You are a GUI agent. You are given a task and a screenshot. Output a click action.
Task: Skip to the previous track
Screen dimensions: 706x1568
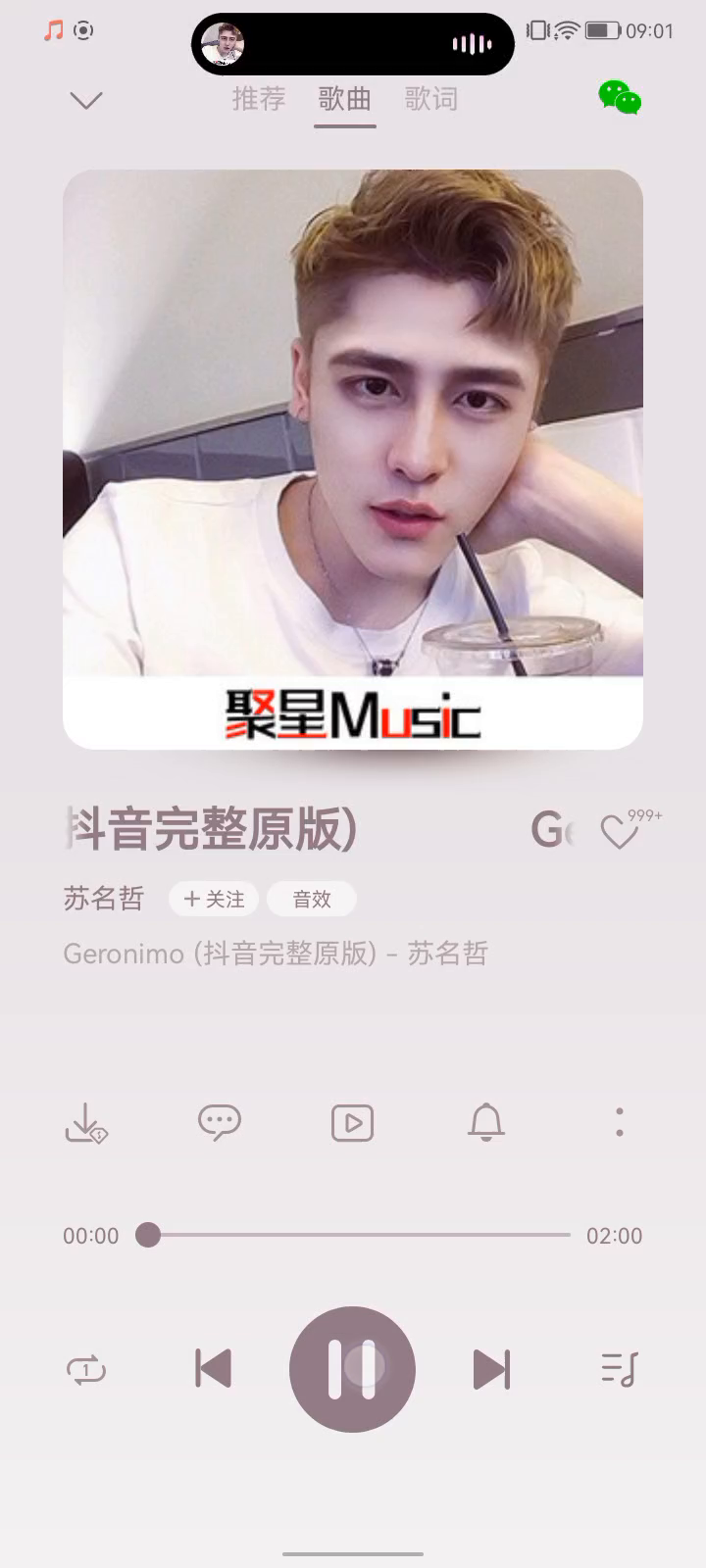(x=213, y=1369)
